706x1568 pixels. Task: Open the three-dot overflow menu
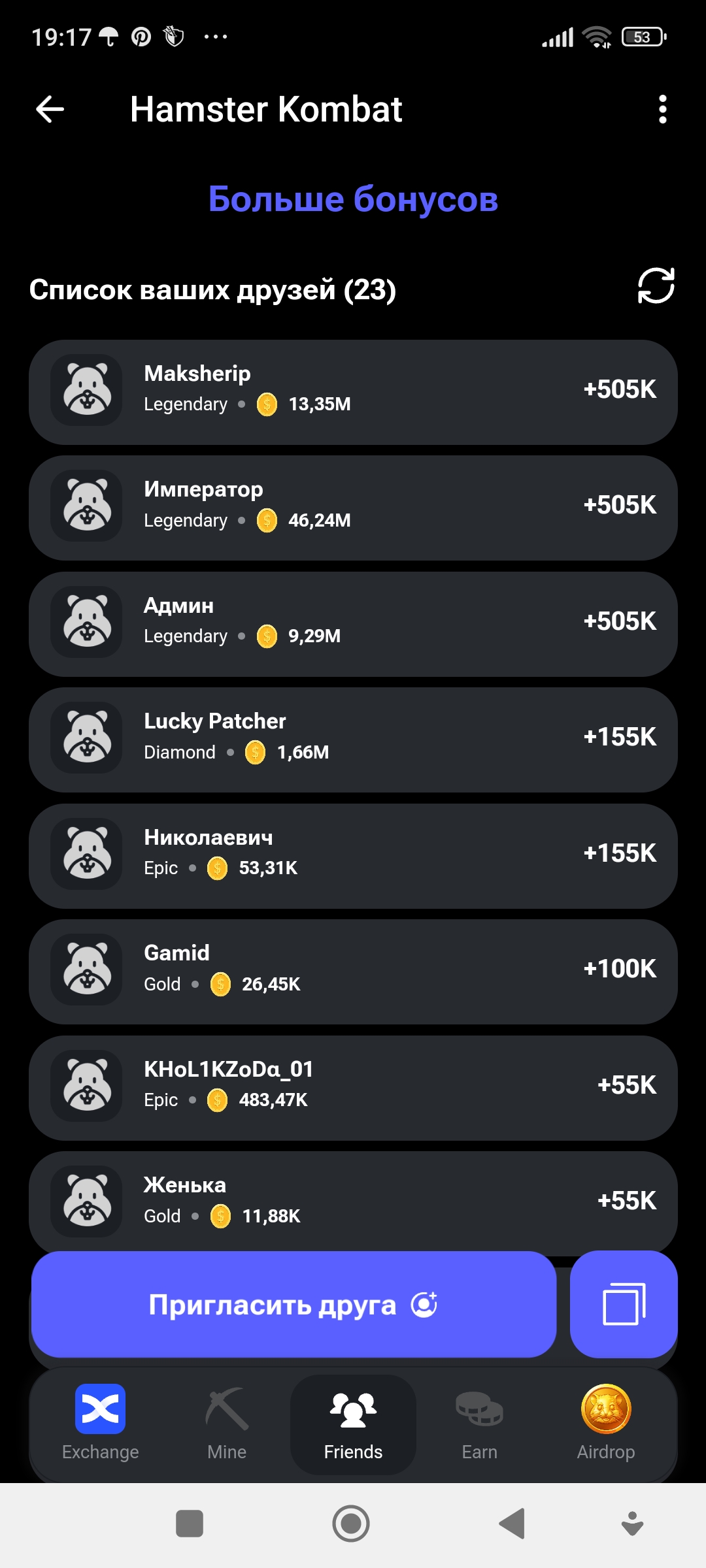662,109
